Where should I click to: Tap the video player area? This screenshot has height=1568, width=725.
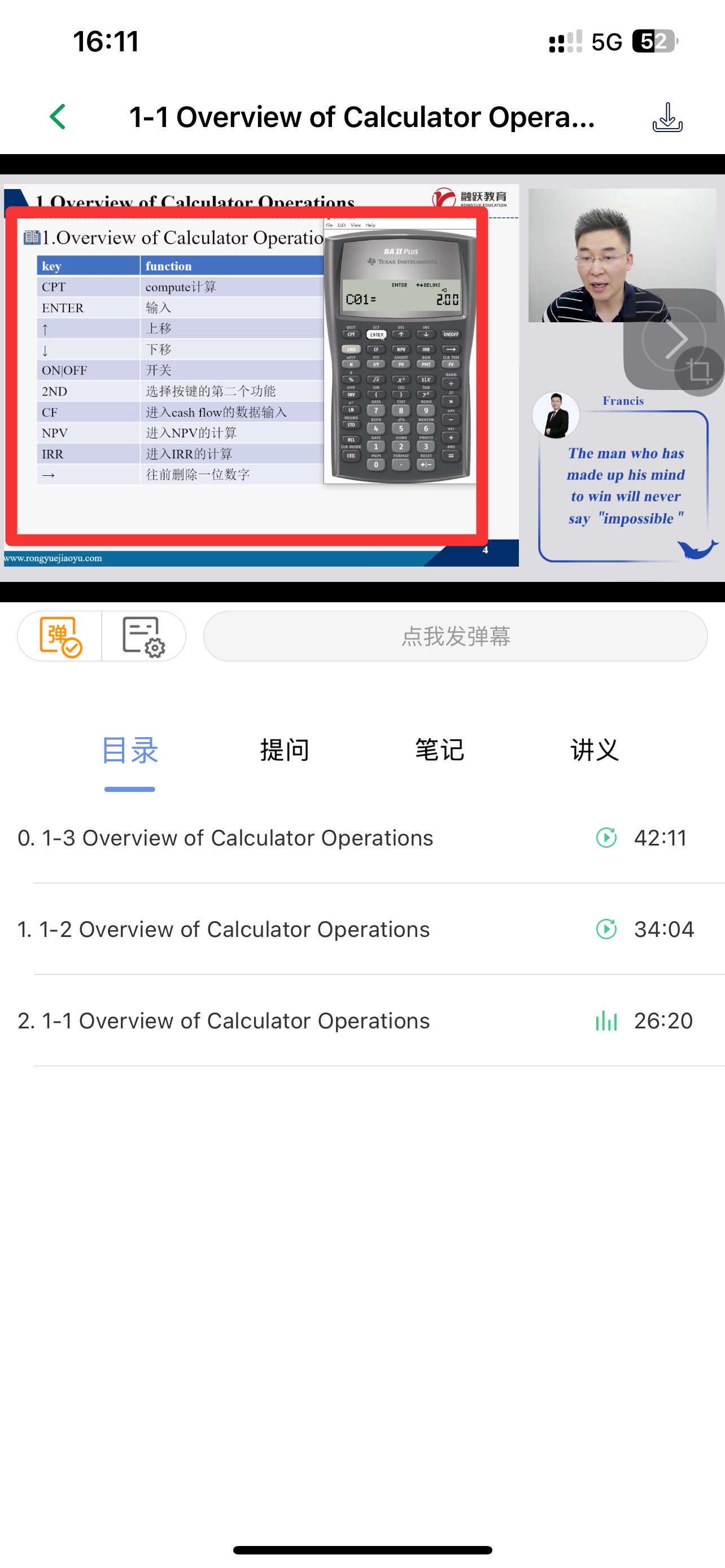262,378
